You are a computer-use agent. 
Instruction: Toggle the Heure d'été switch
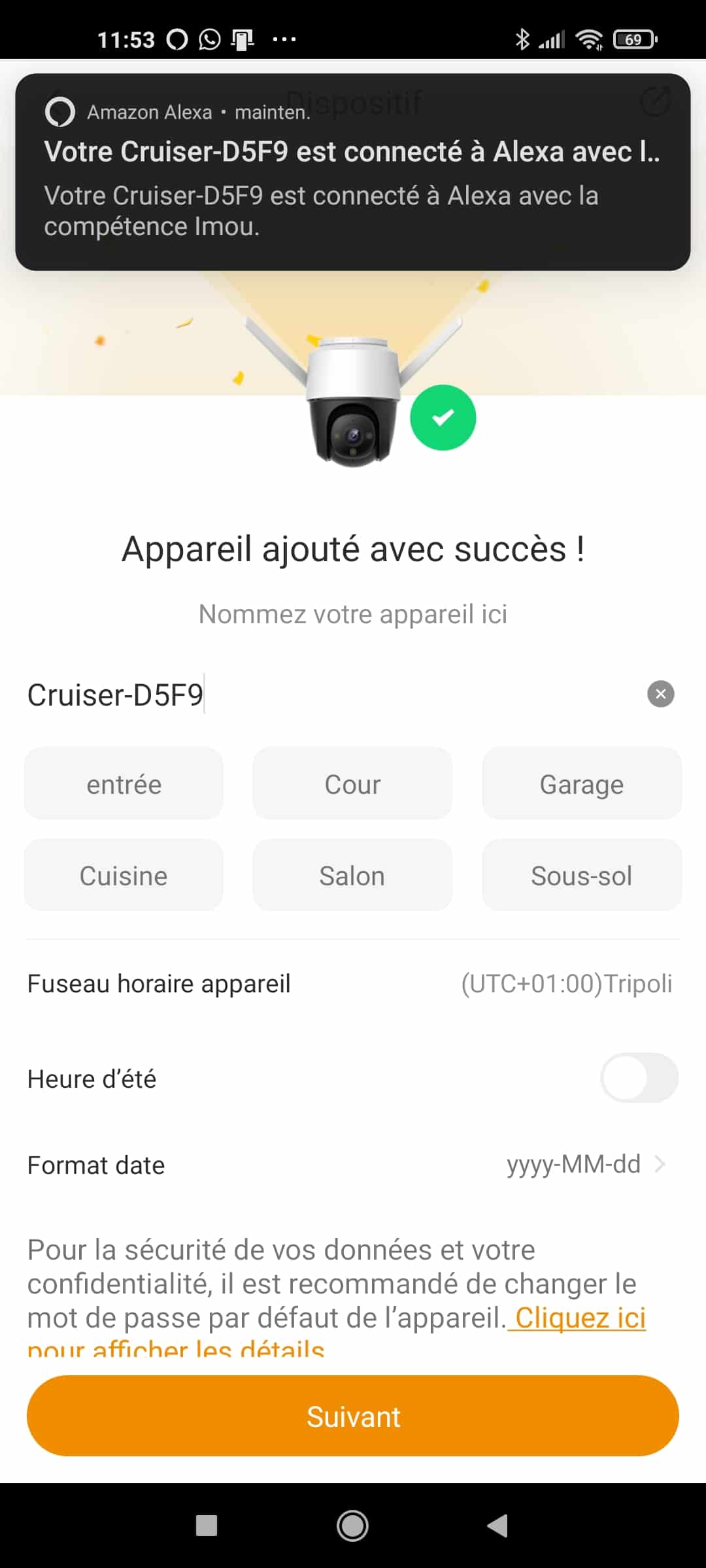(639, 1078)
